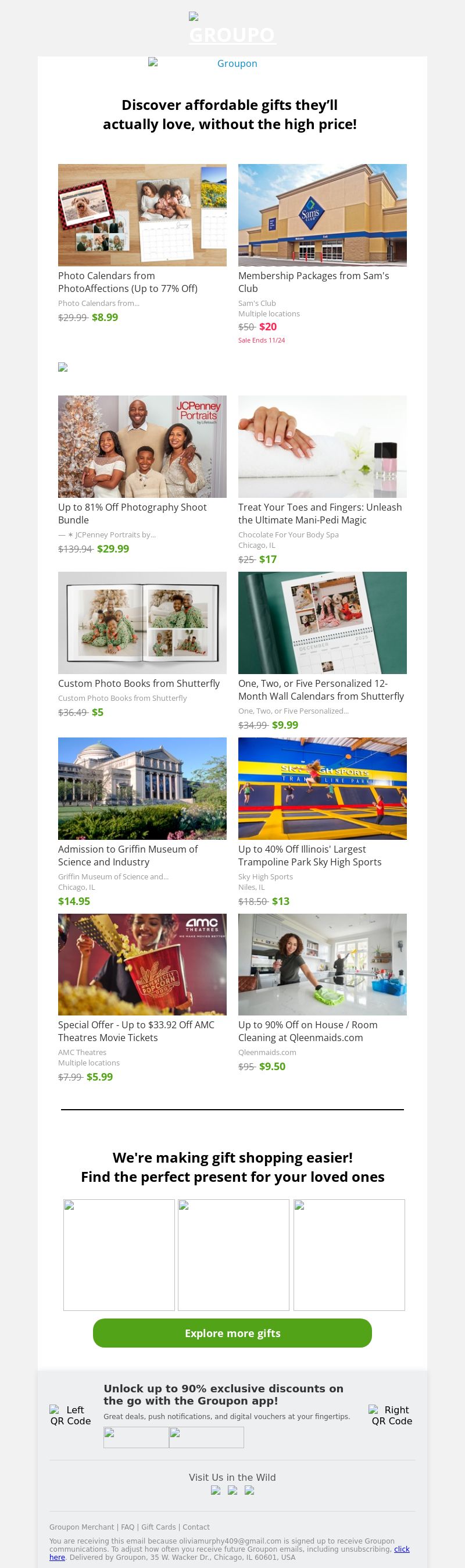Tap the Explore more gifts button

(232, 1333)
